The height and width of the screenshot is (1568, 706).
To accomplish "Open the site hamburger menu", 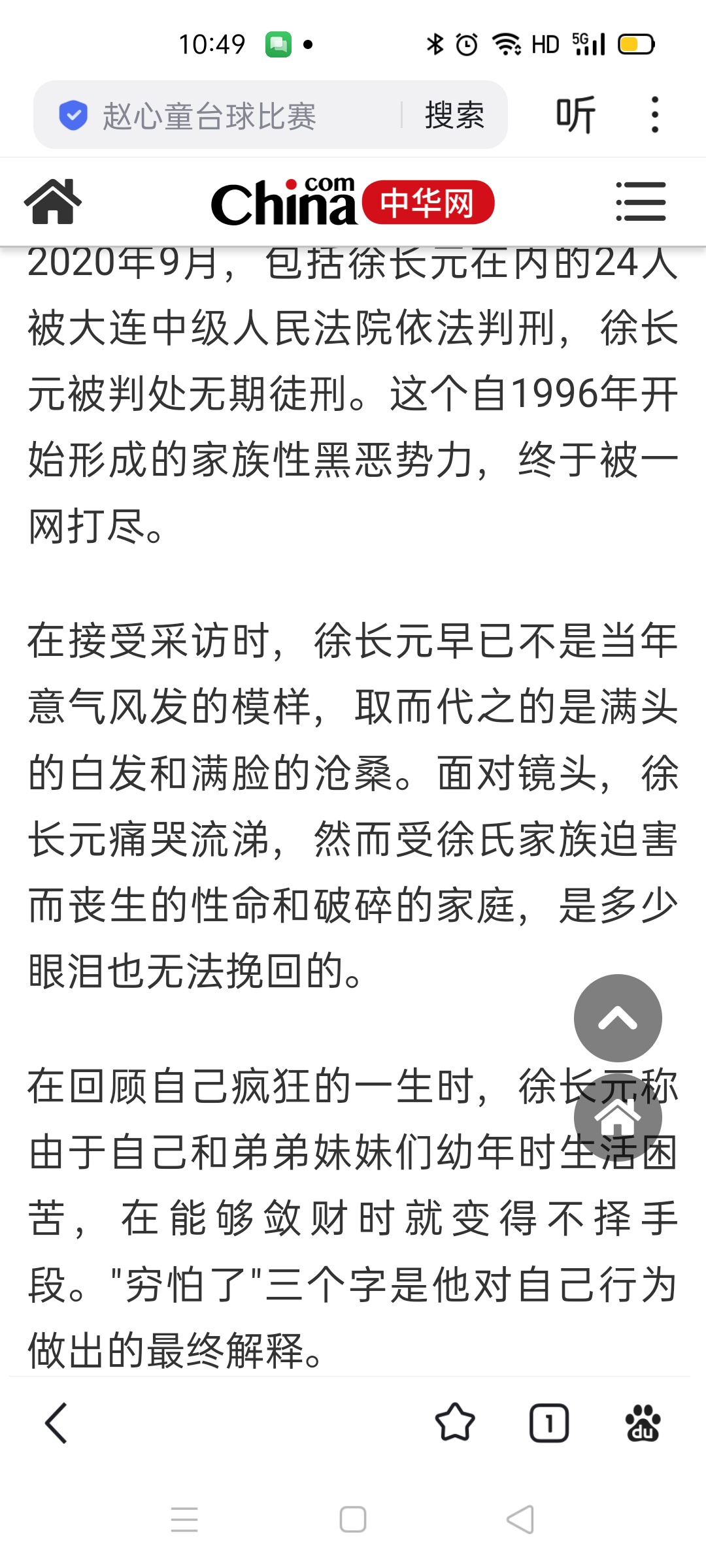I will (641, 202).
